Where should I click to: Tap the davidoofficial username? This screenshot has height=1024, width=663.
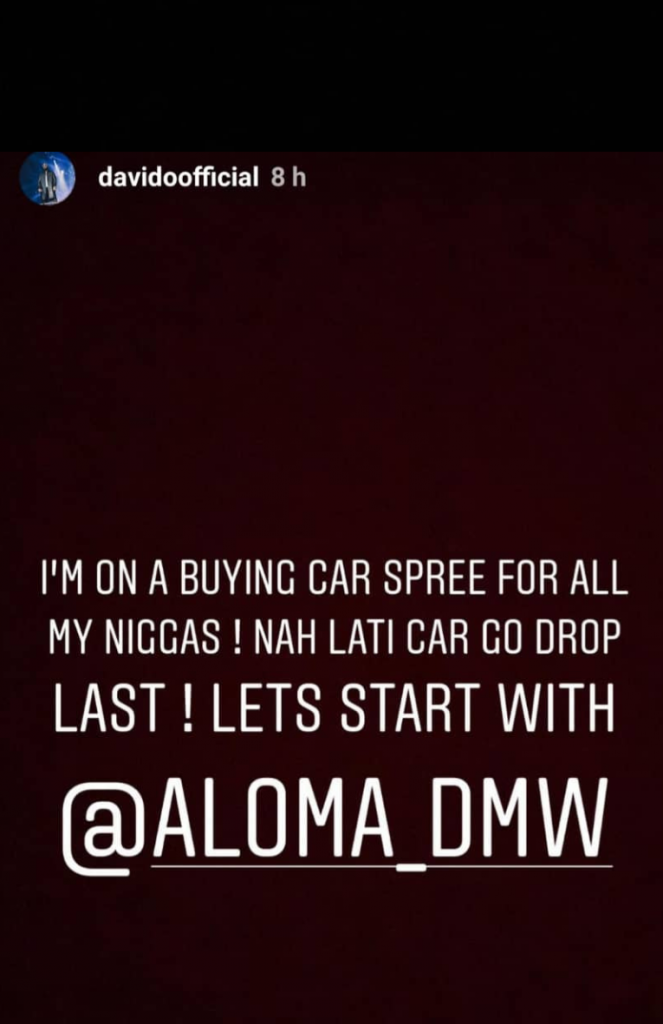coord(179,178)
